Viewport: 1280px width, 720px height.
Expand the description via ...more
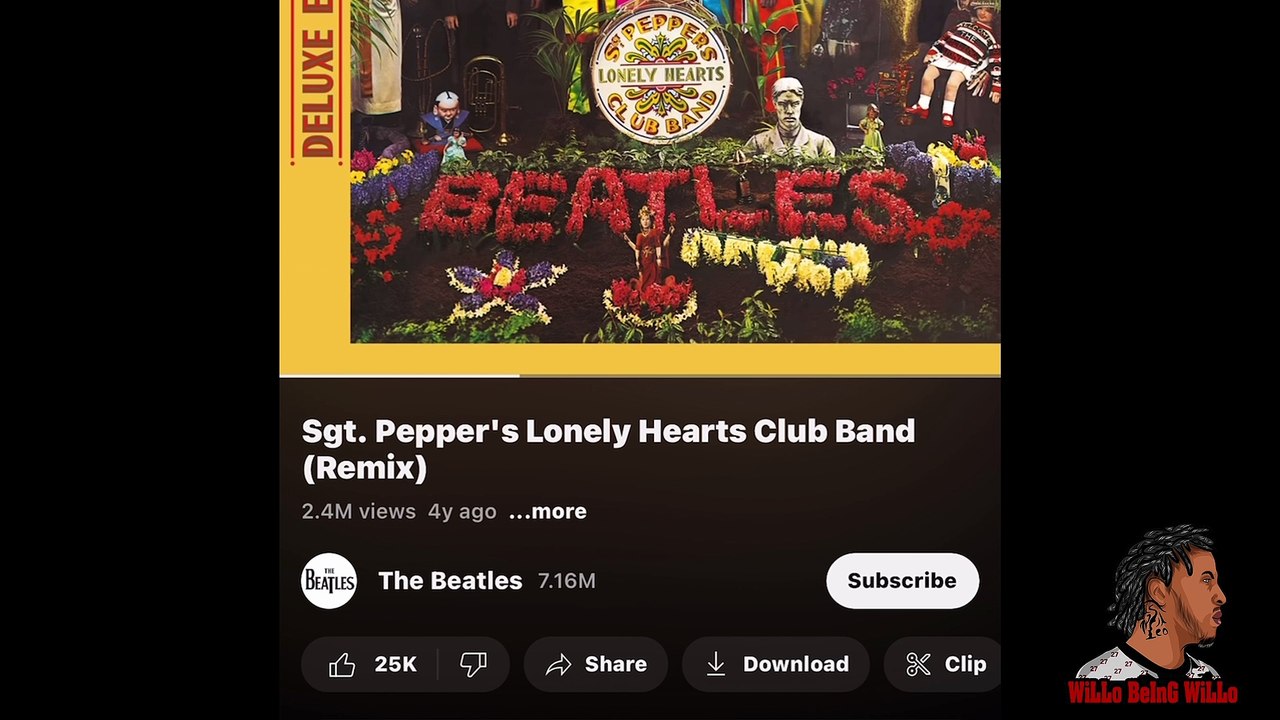pos(547,512)
